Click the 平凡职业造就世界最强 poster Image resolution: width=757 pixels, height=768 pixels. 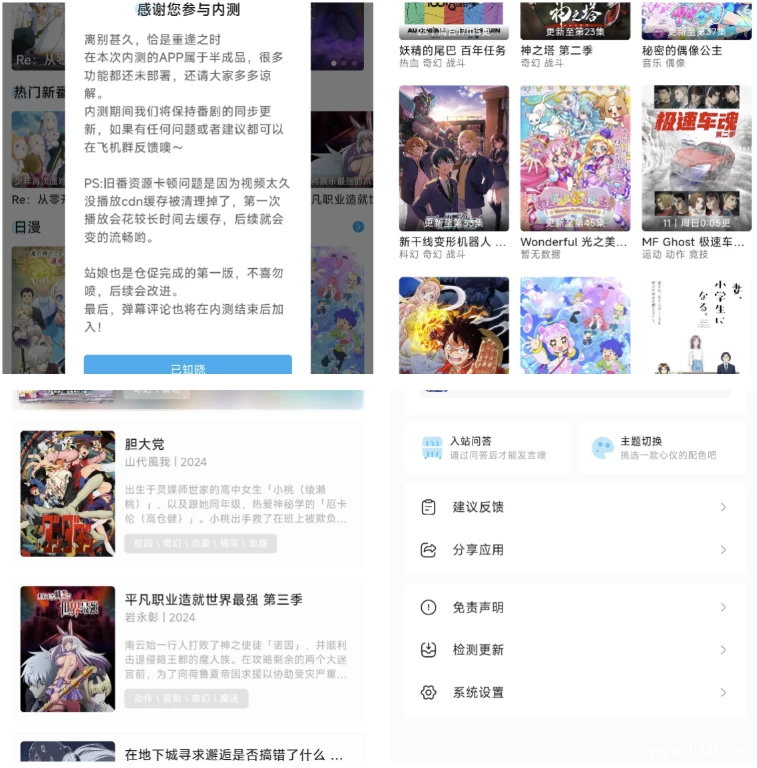(67, 649)
